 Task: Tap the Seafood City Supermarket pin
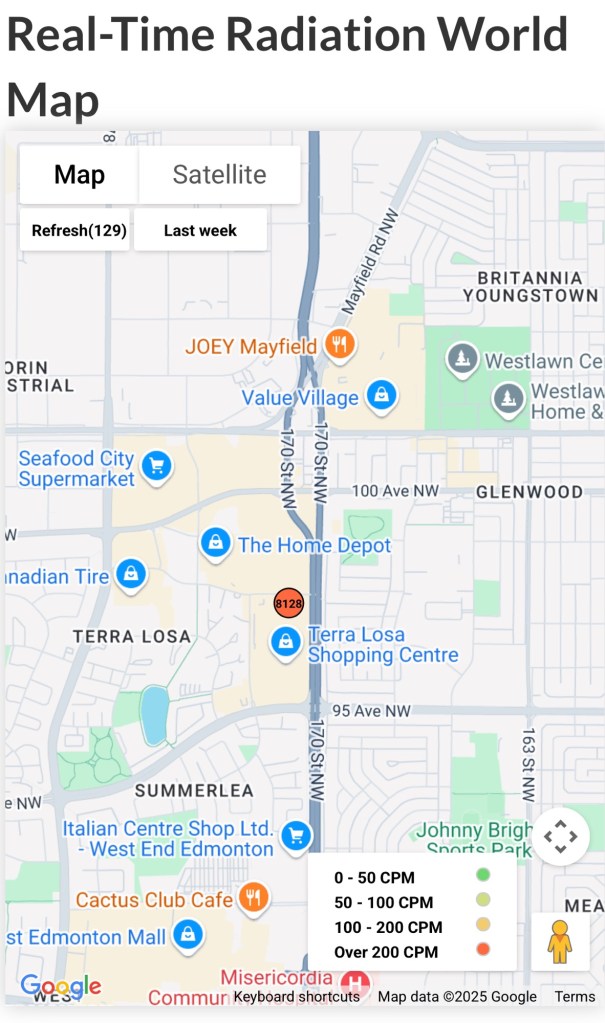tap(155, 465)
